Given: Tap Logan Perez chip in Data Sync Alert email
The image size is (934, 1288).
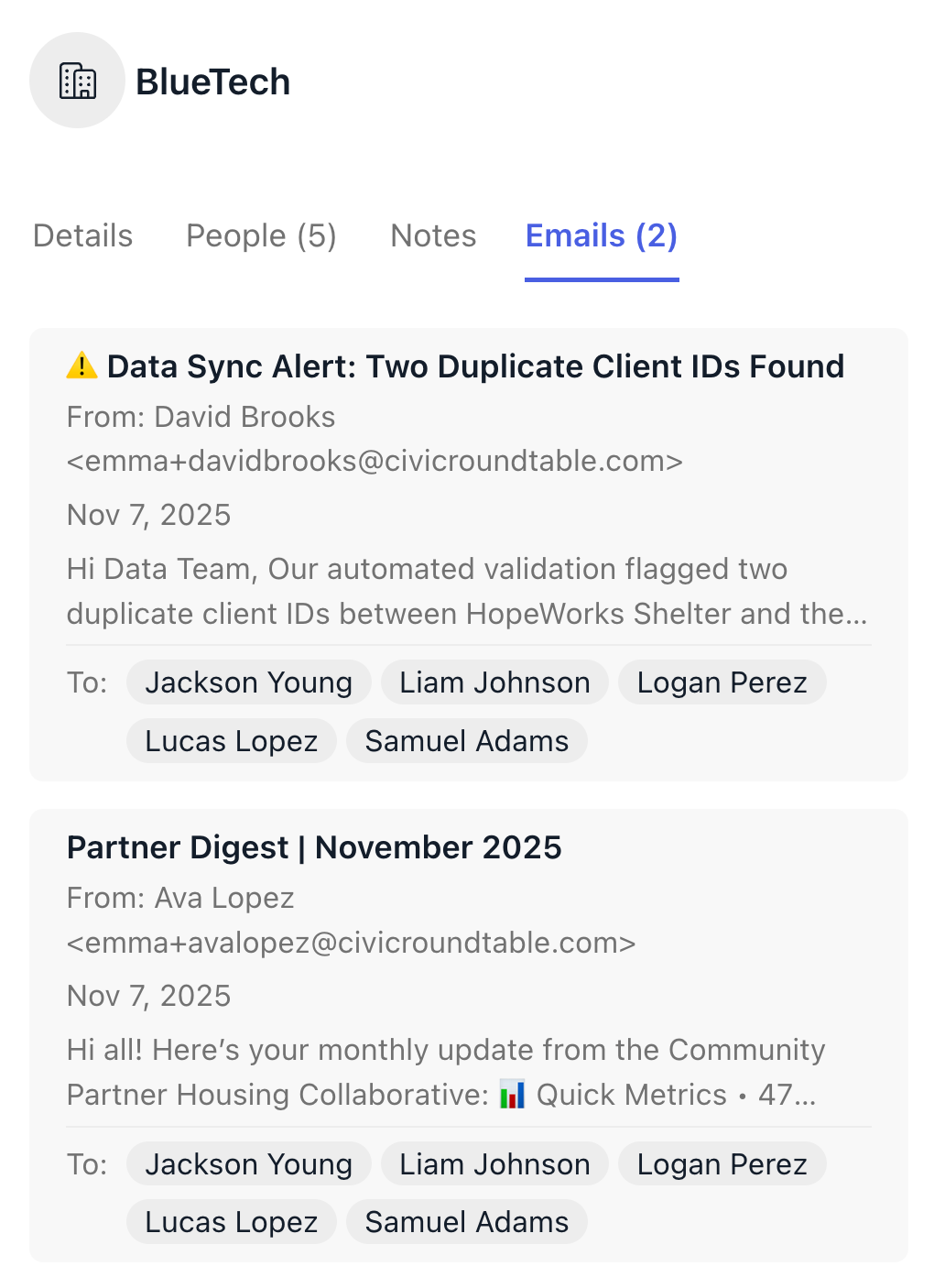Looking at the screenshot, I should [x=722, y=683].
